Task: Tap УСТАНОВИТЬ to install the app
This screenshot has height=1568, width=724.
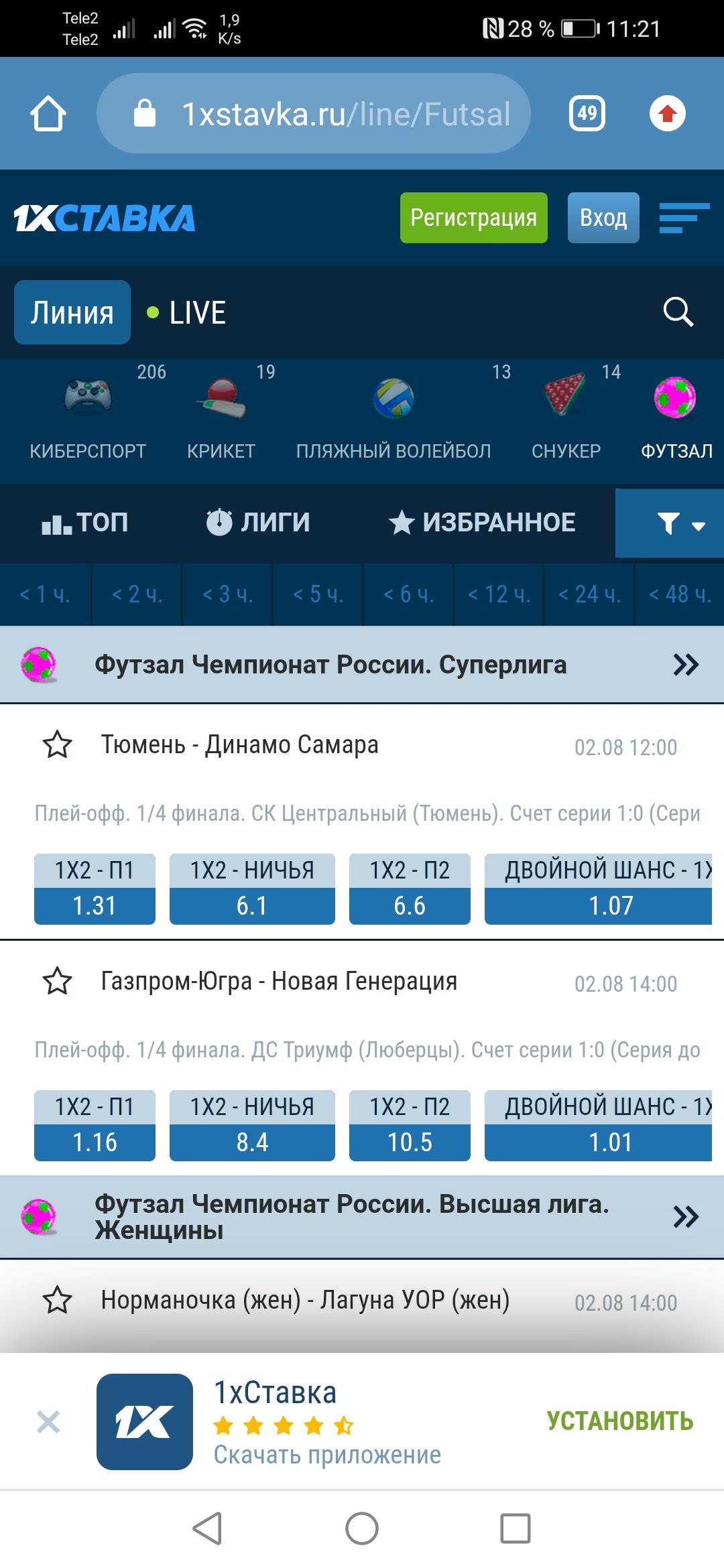Action: 619,1421
